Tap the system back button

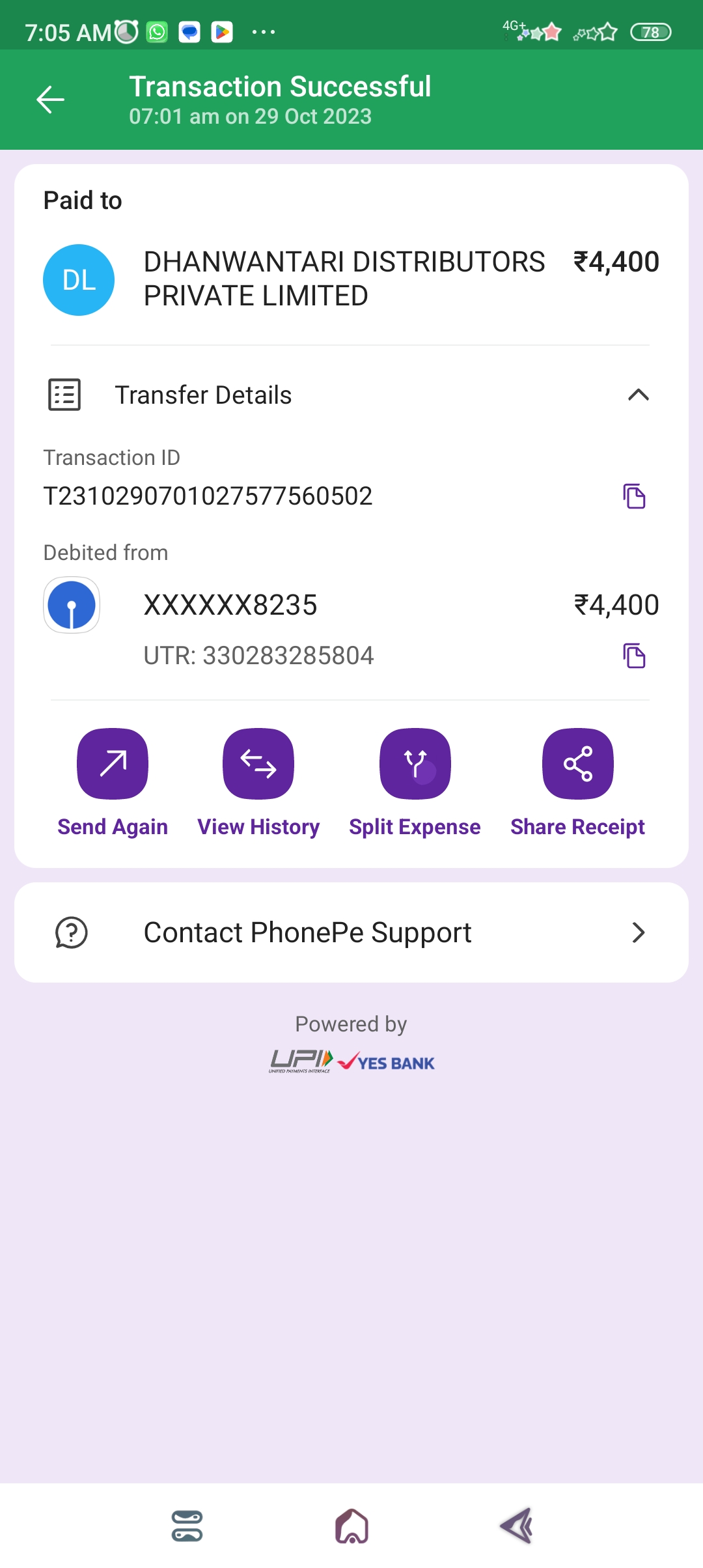[x=517, y=1526]
